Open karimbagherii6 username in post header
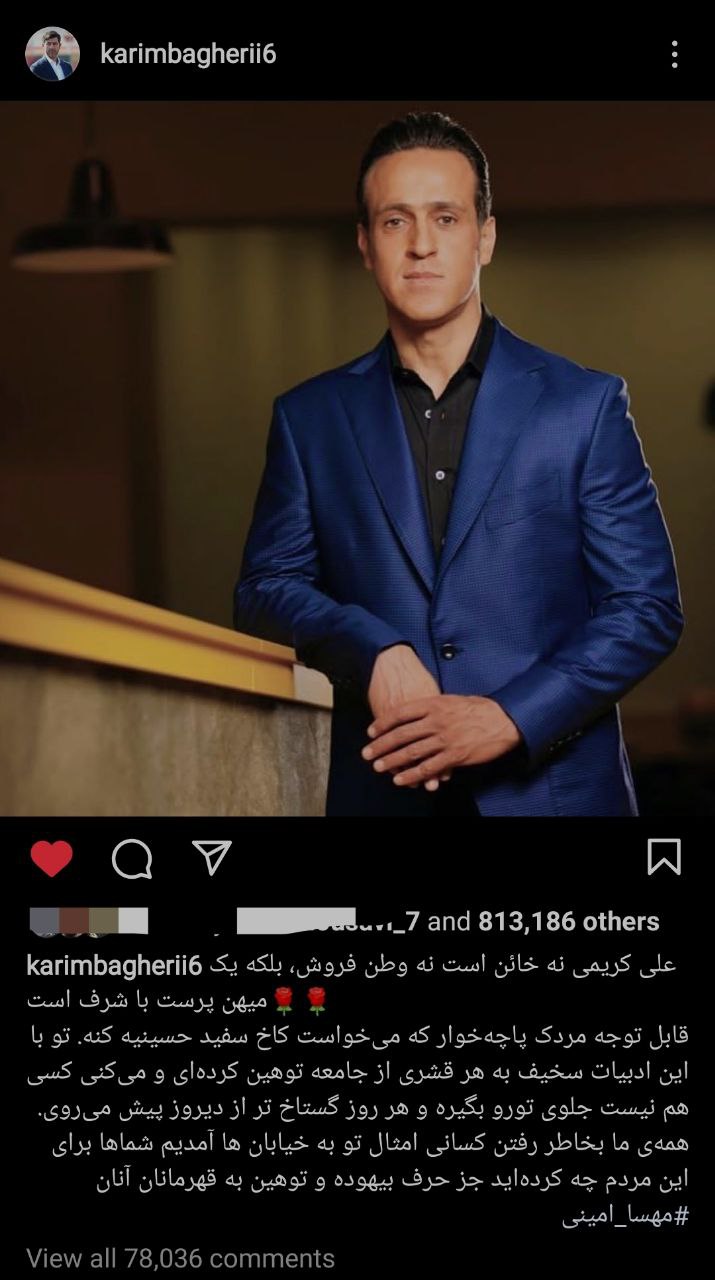 tap(188, 54)
